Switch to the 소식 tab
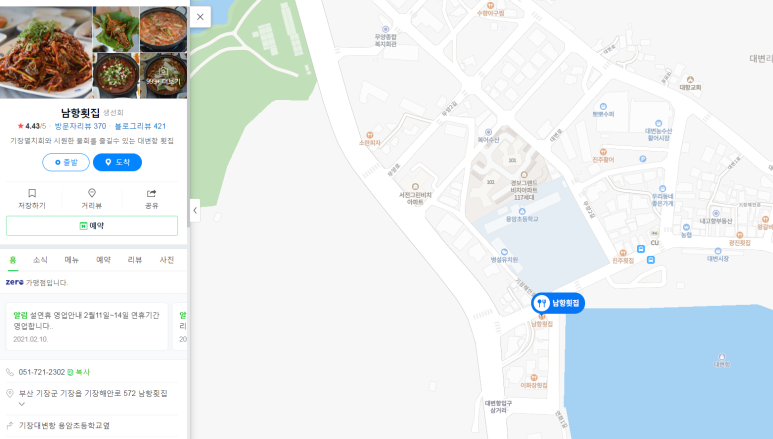Viewport: 773px width, 439px height. pyautogui.click(x=40, y=260)
